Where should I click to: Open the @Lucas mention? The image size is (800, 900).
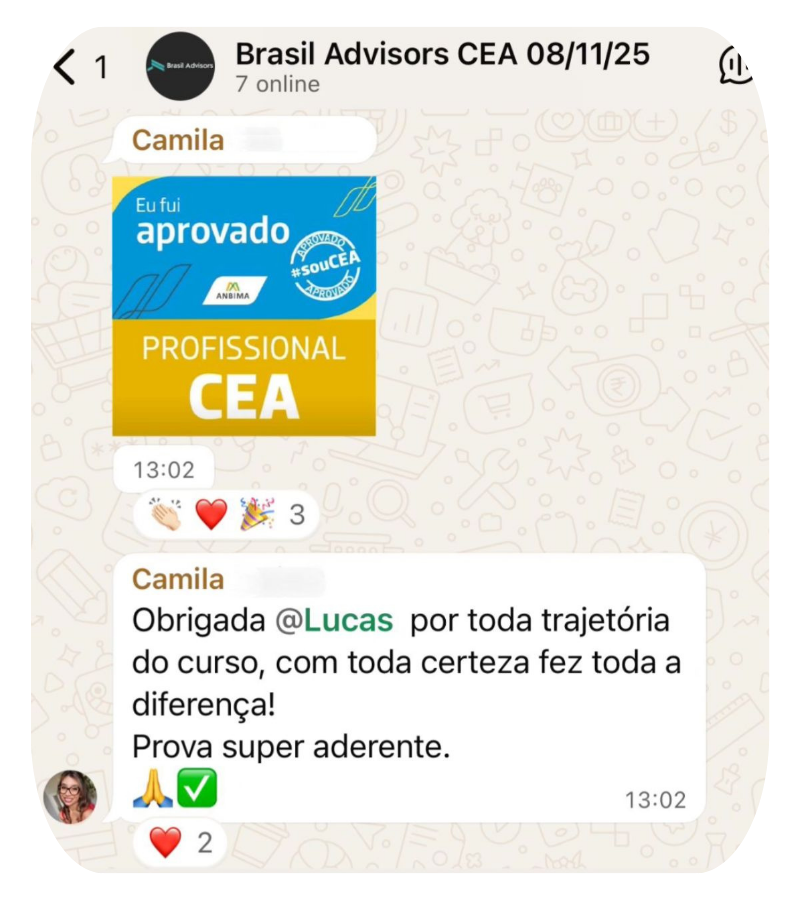coord(334,620)
